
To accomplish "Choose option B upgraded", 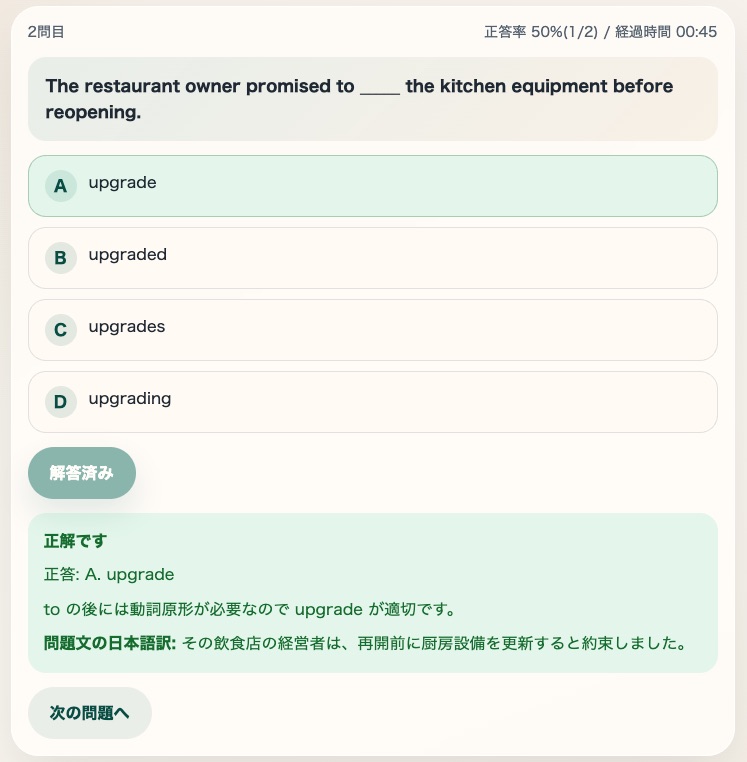I will [372, 258].
